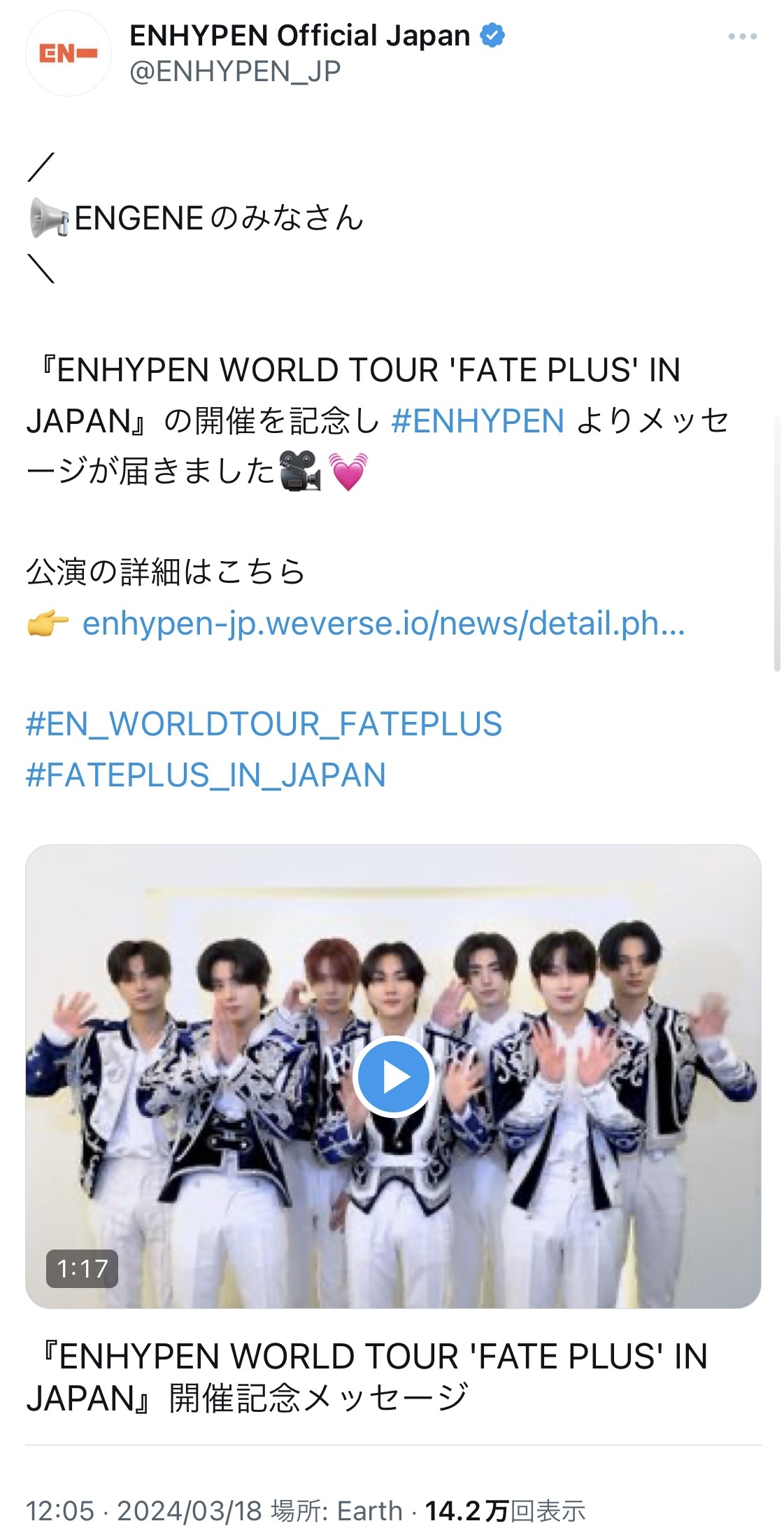Play the 1:17 message video
Image resolution: width=784 pixels, height=1535 pixels.
[x=393, y=1077]
